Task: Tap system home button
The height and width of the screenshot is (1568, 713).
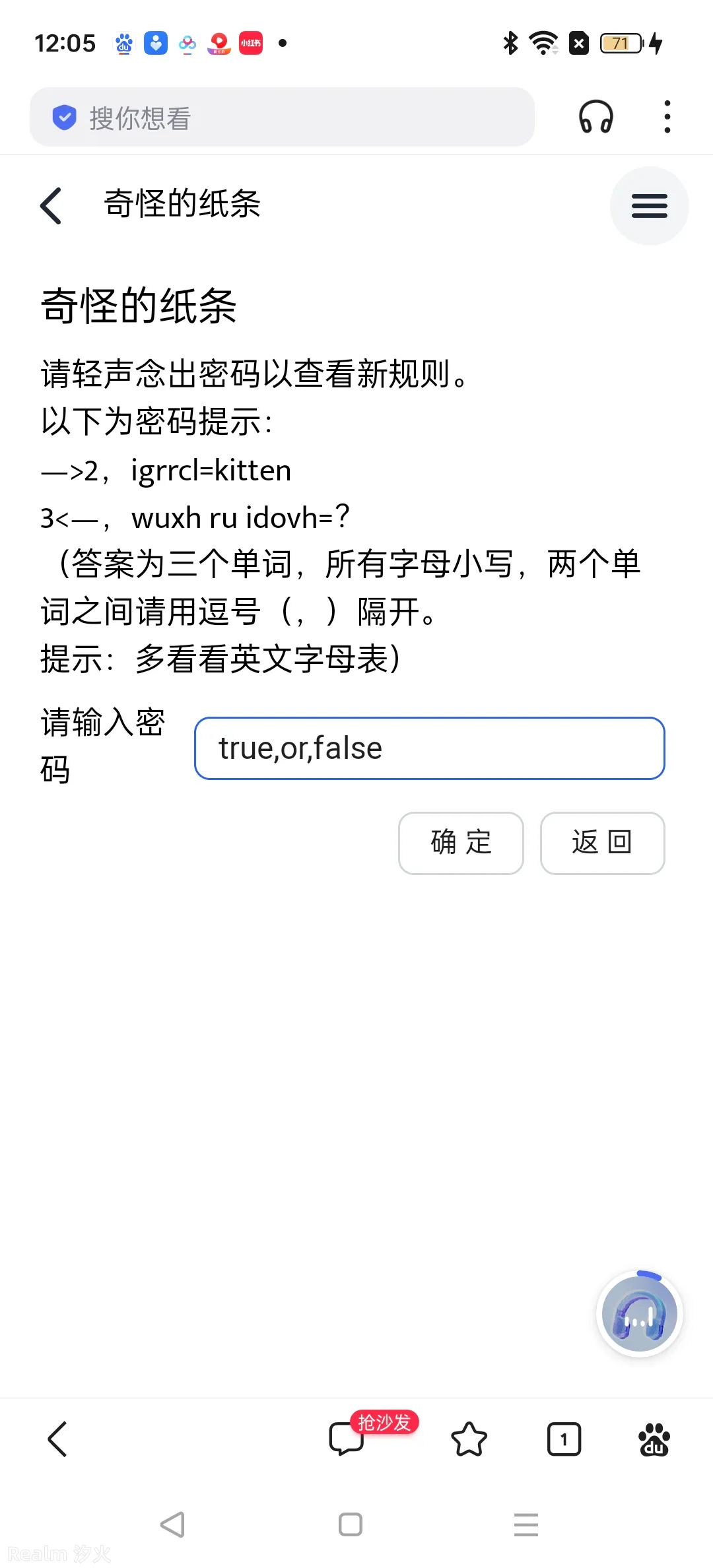Action: [350, 1524]
